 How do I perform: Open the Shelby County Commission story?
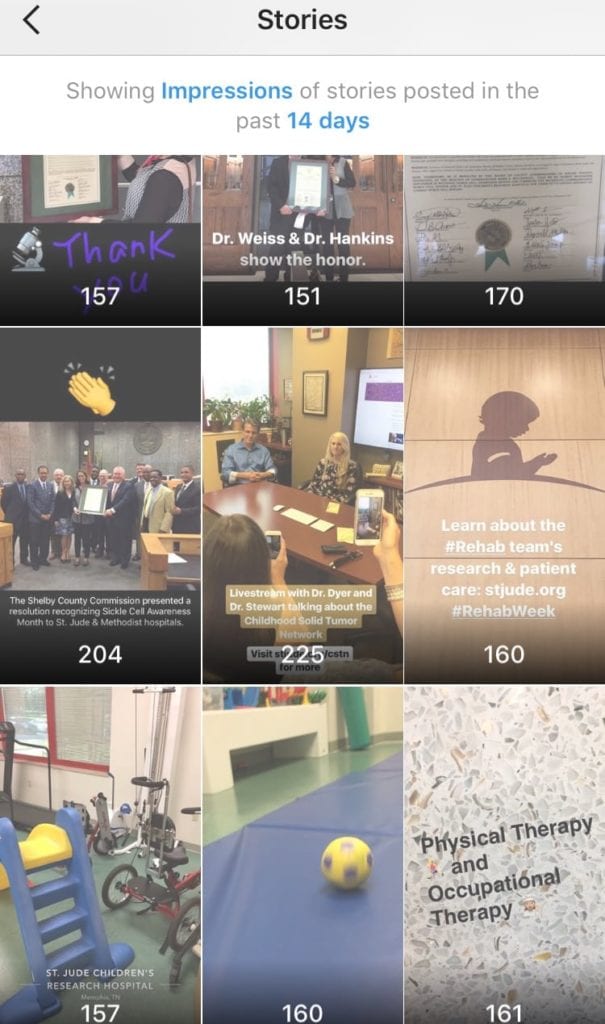tap(100, 505)
